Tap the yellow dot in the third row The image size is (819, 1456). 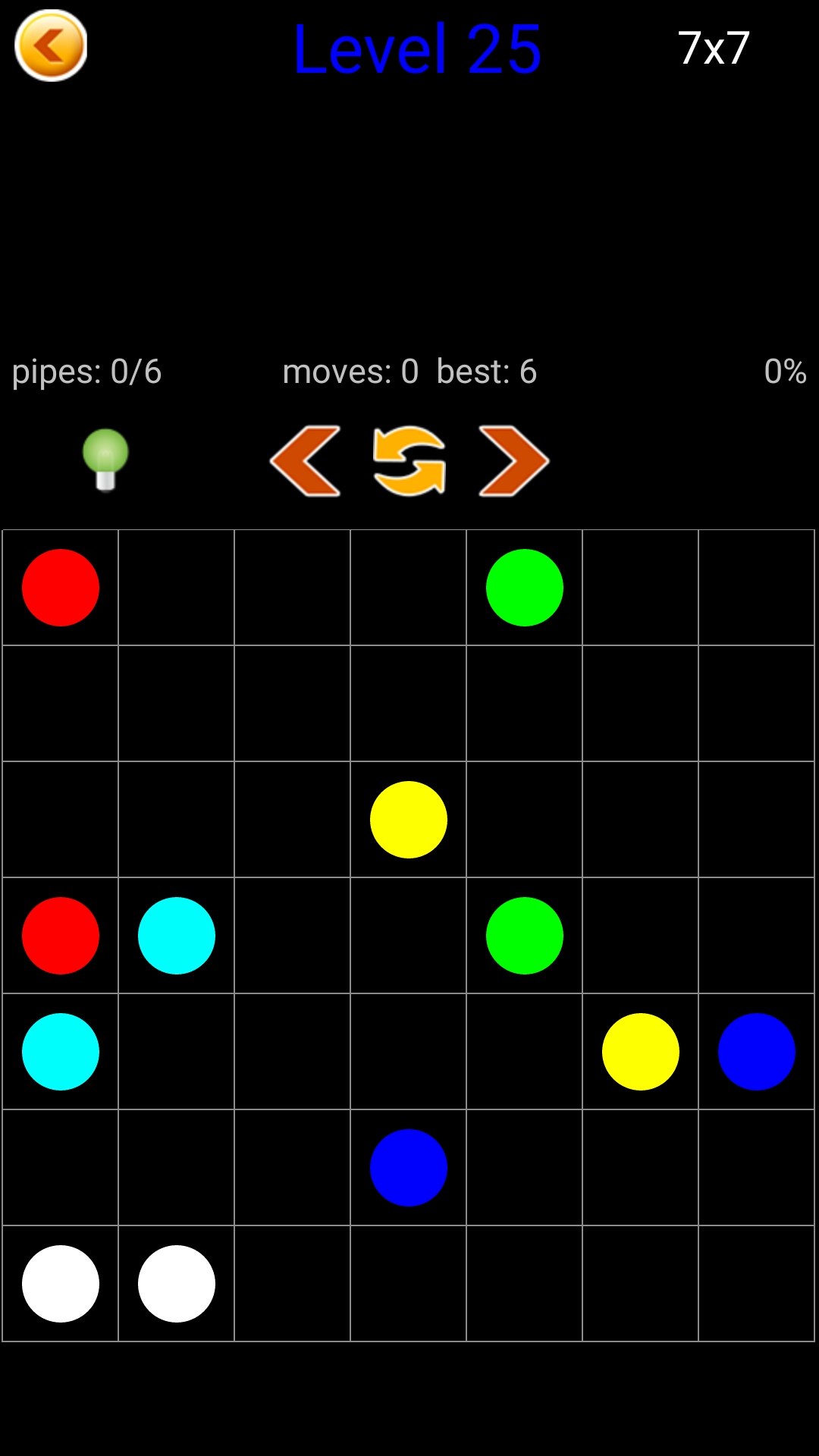[x=409, y=820]
